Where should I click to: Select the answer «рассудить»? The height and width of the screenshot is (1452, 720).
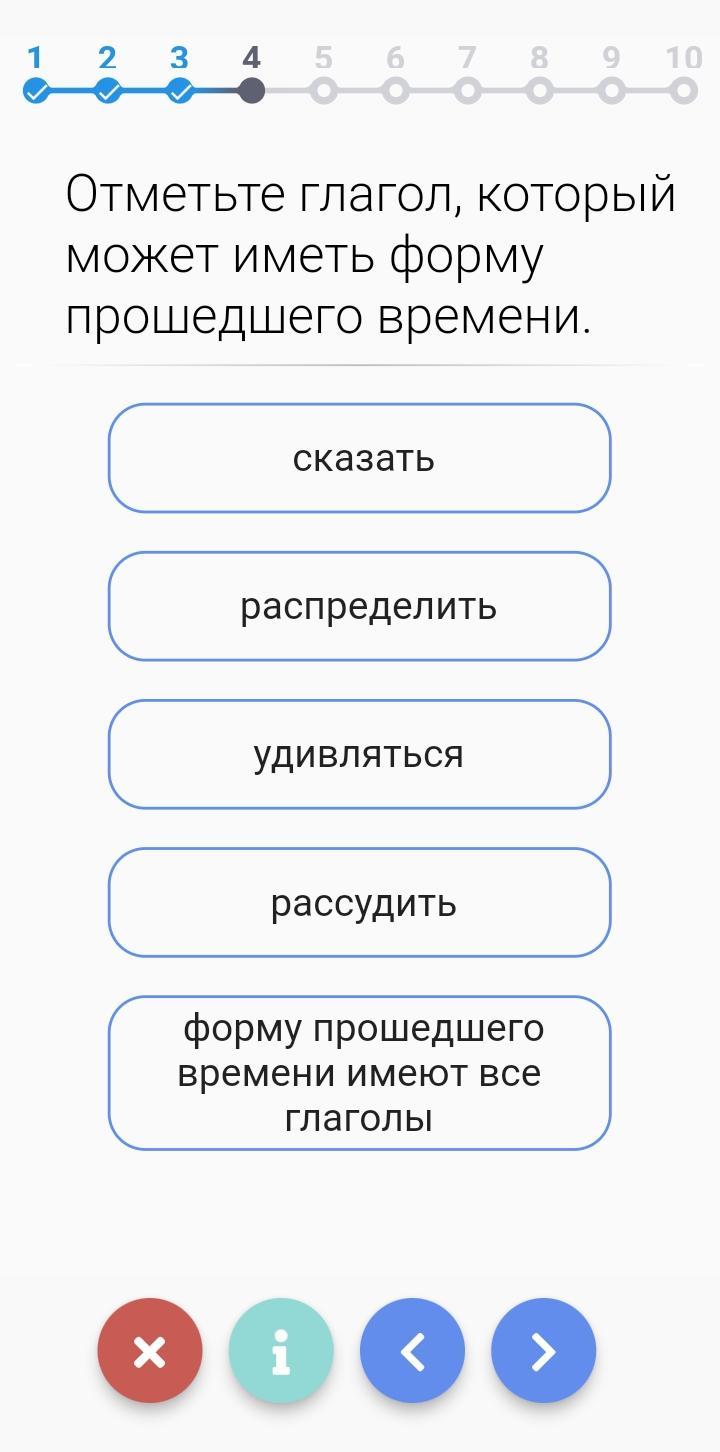click(359, 902)
